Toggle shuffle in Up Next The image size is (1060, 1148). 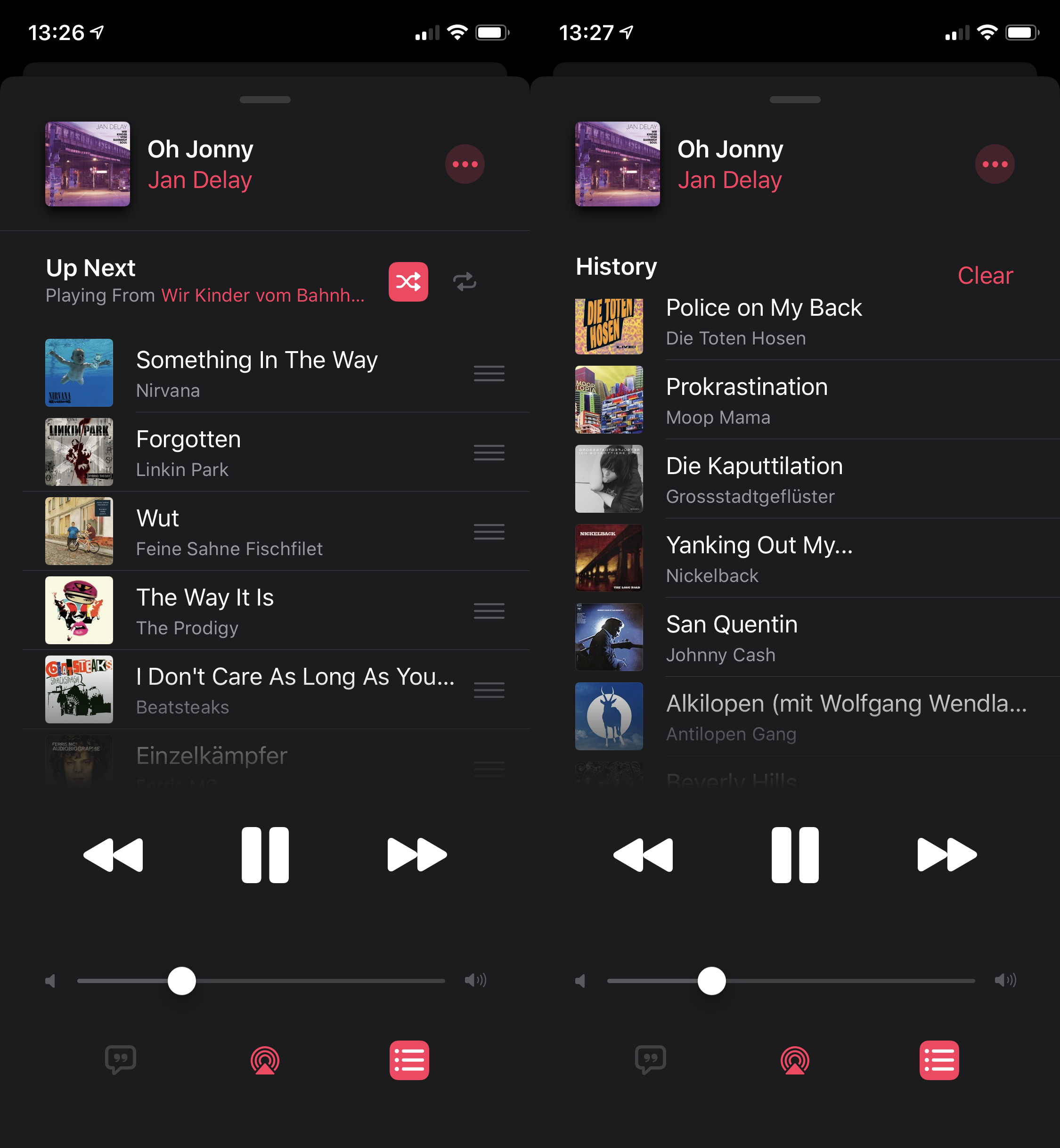tap(408, 282)
